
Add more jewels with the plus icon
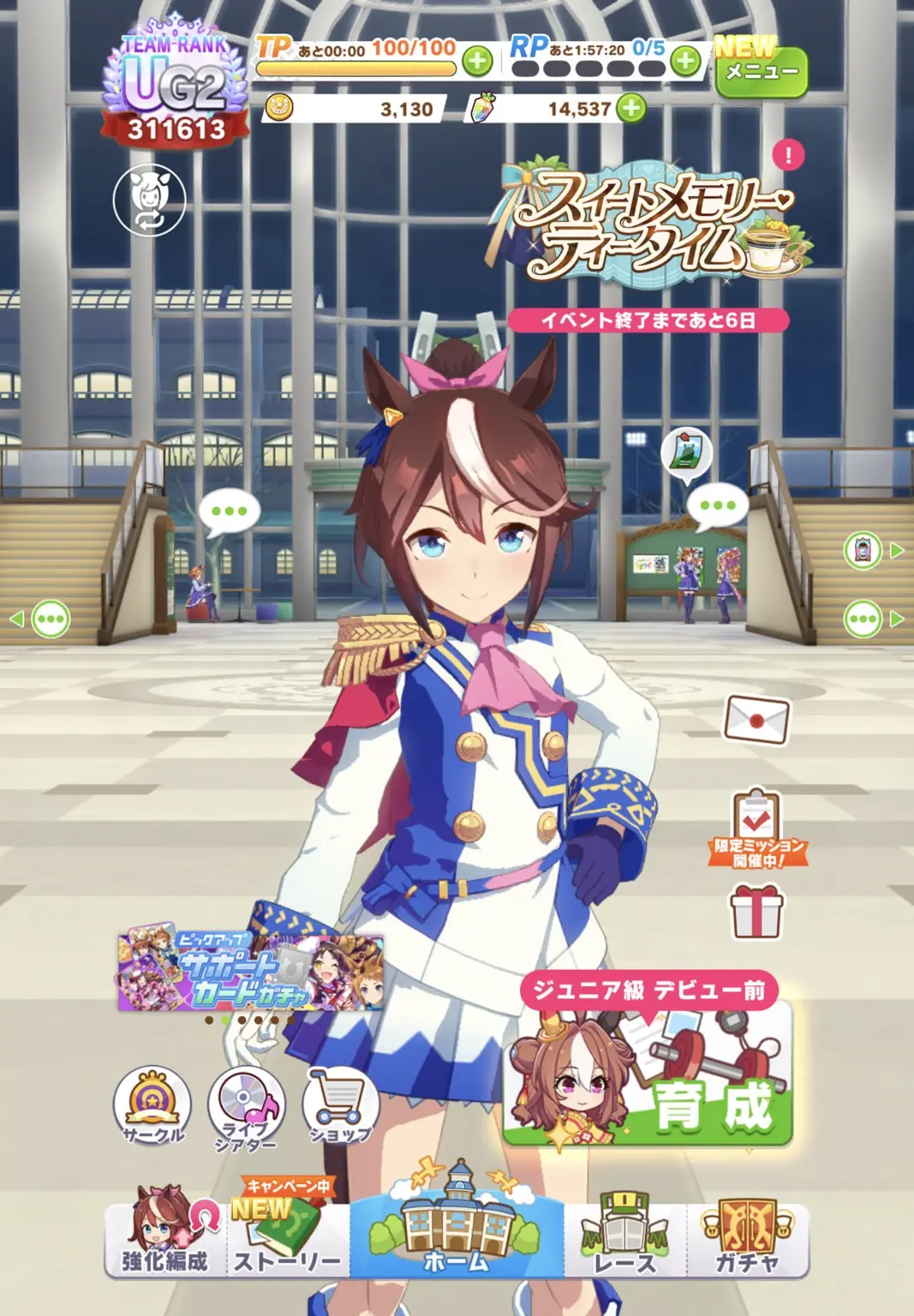point(631,109)
